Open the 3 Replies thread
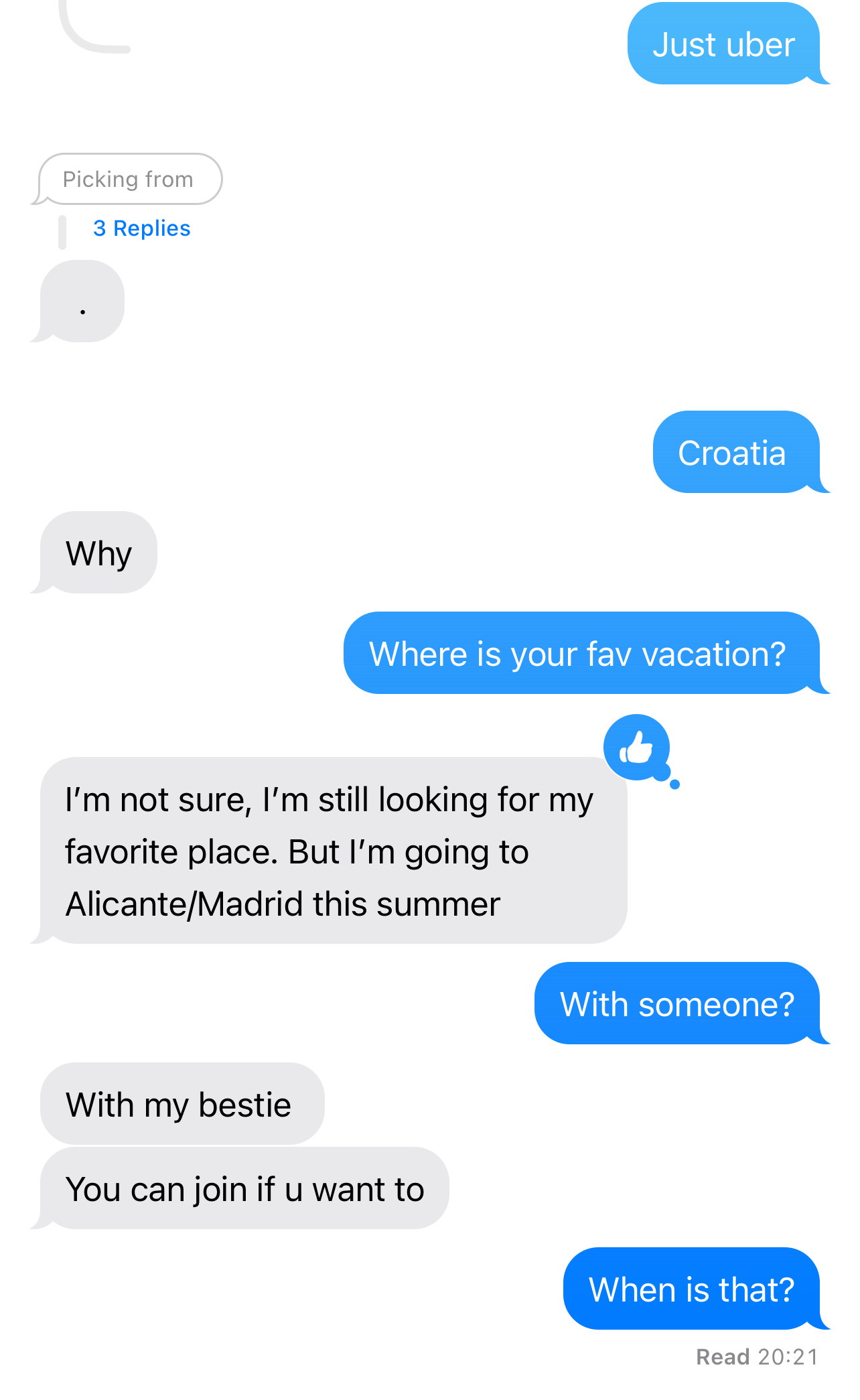 141,228
